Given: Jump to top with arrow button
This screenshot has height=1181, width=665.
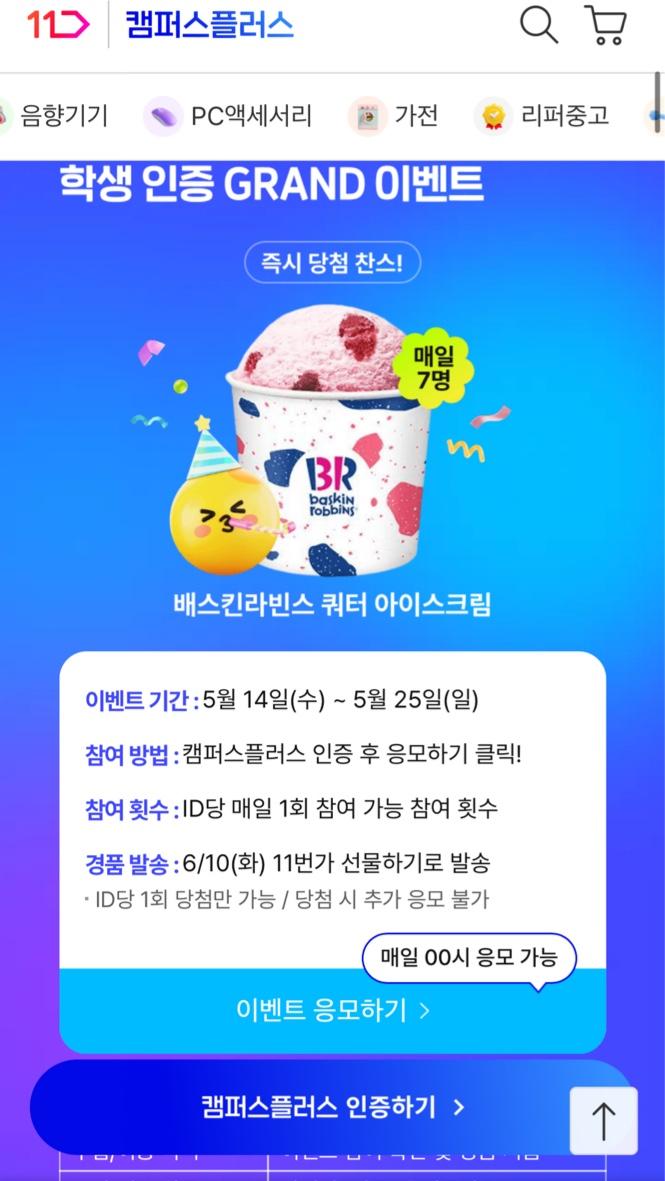Looking at the screenshot, I should [603, 1120].
